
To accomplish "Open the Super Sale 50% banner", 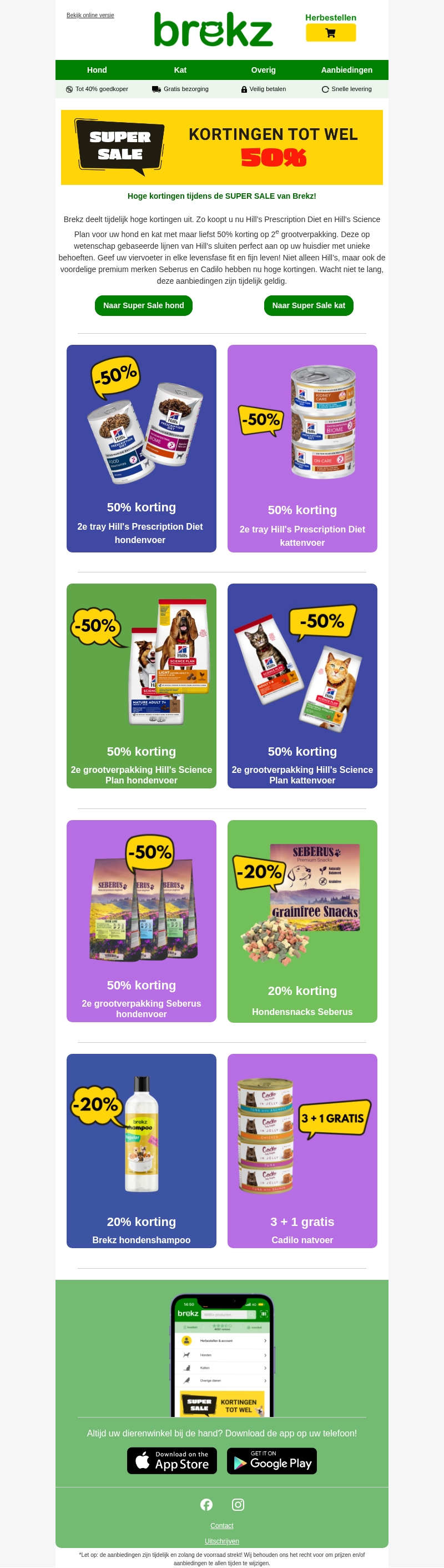I will tap(222, 147).
